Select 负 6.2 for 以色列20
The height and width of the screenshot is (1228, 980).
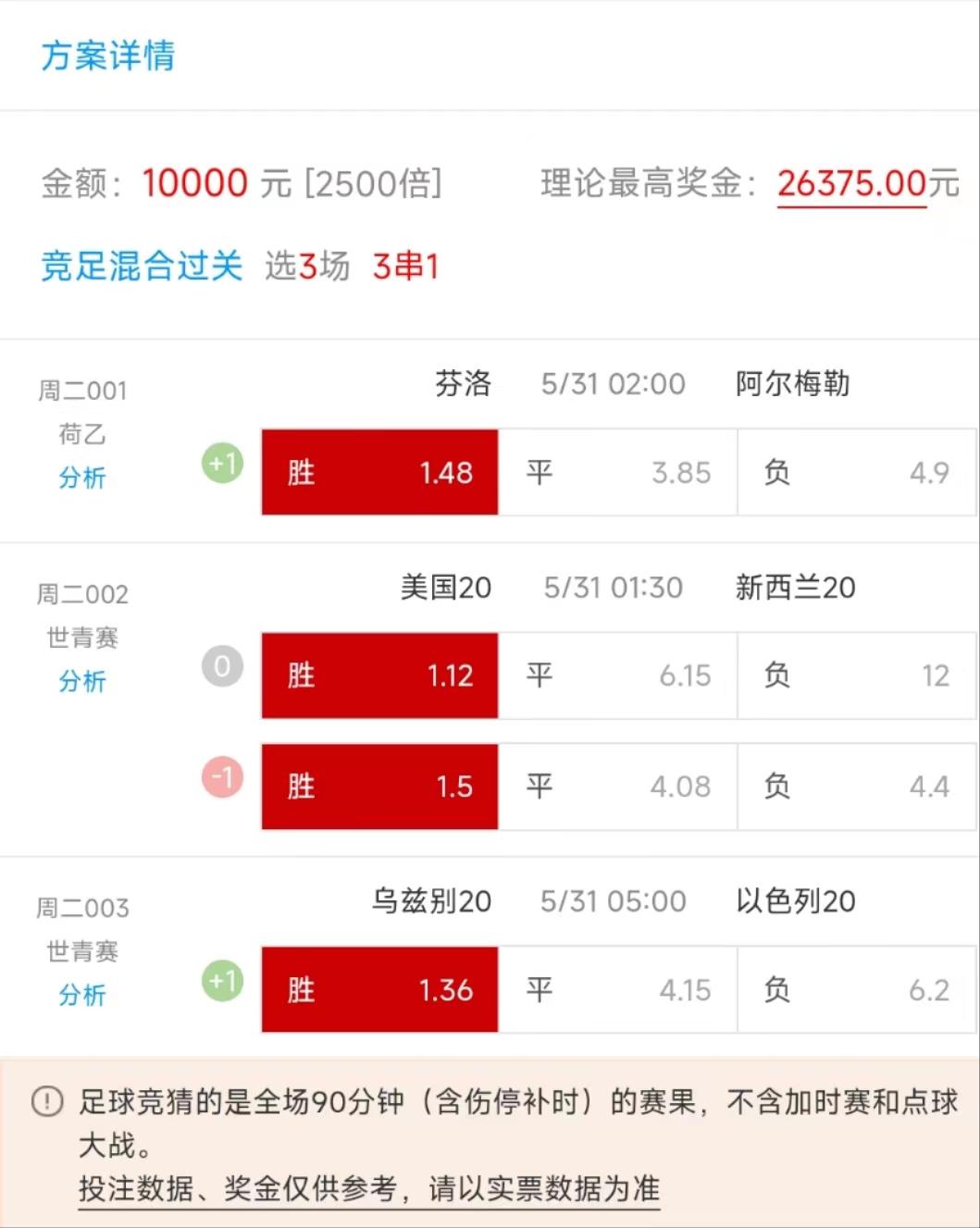[x=856, y=989]
